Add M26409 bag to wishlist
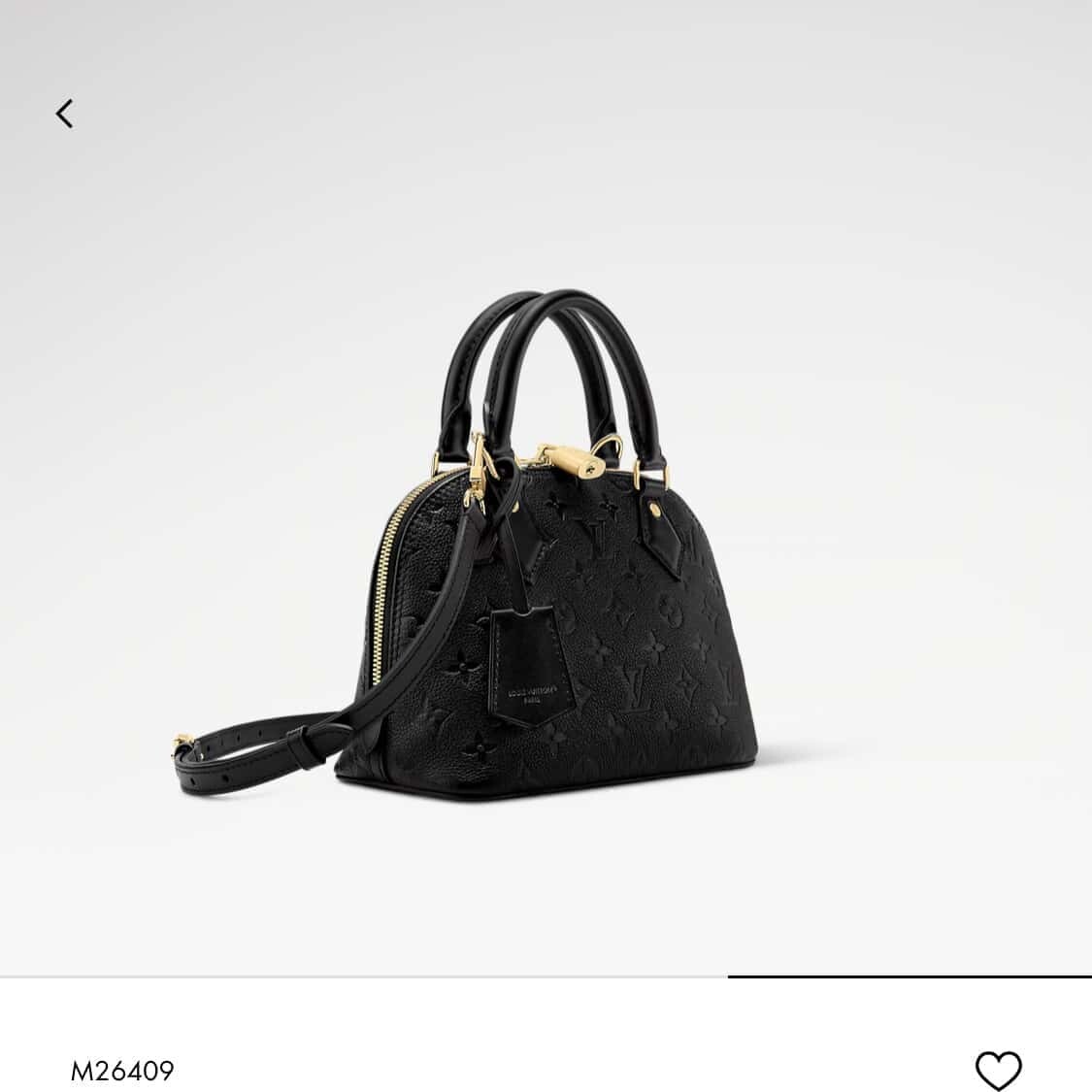1092x1092 pixels. coord(998,1070)
